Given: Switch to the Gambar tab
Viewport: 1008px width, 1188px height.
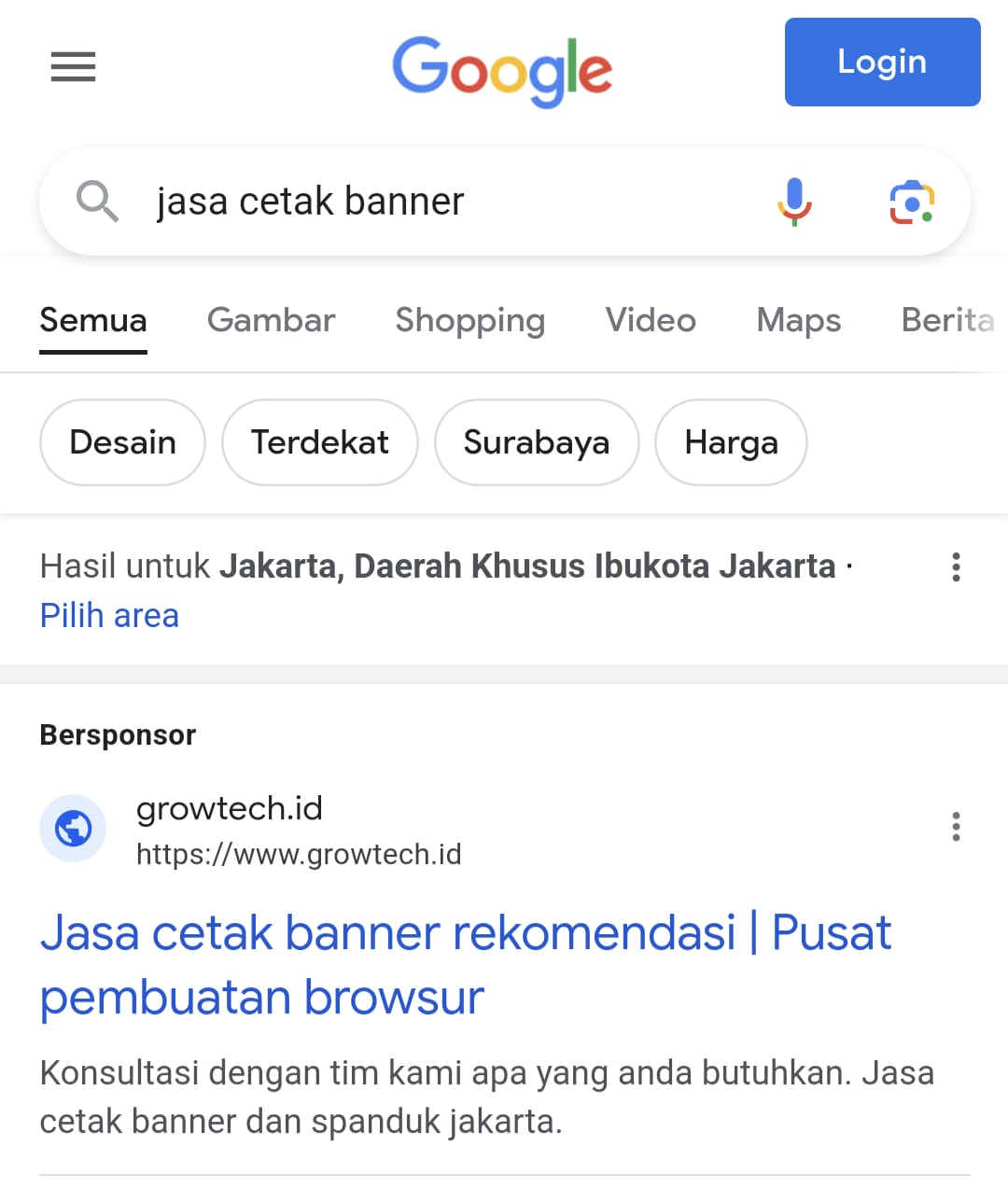Looking at the screenshot, I should tap(271, 320).
